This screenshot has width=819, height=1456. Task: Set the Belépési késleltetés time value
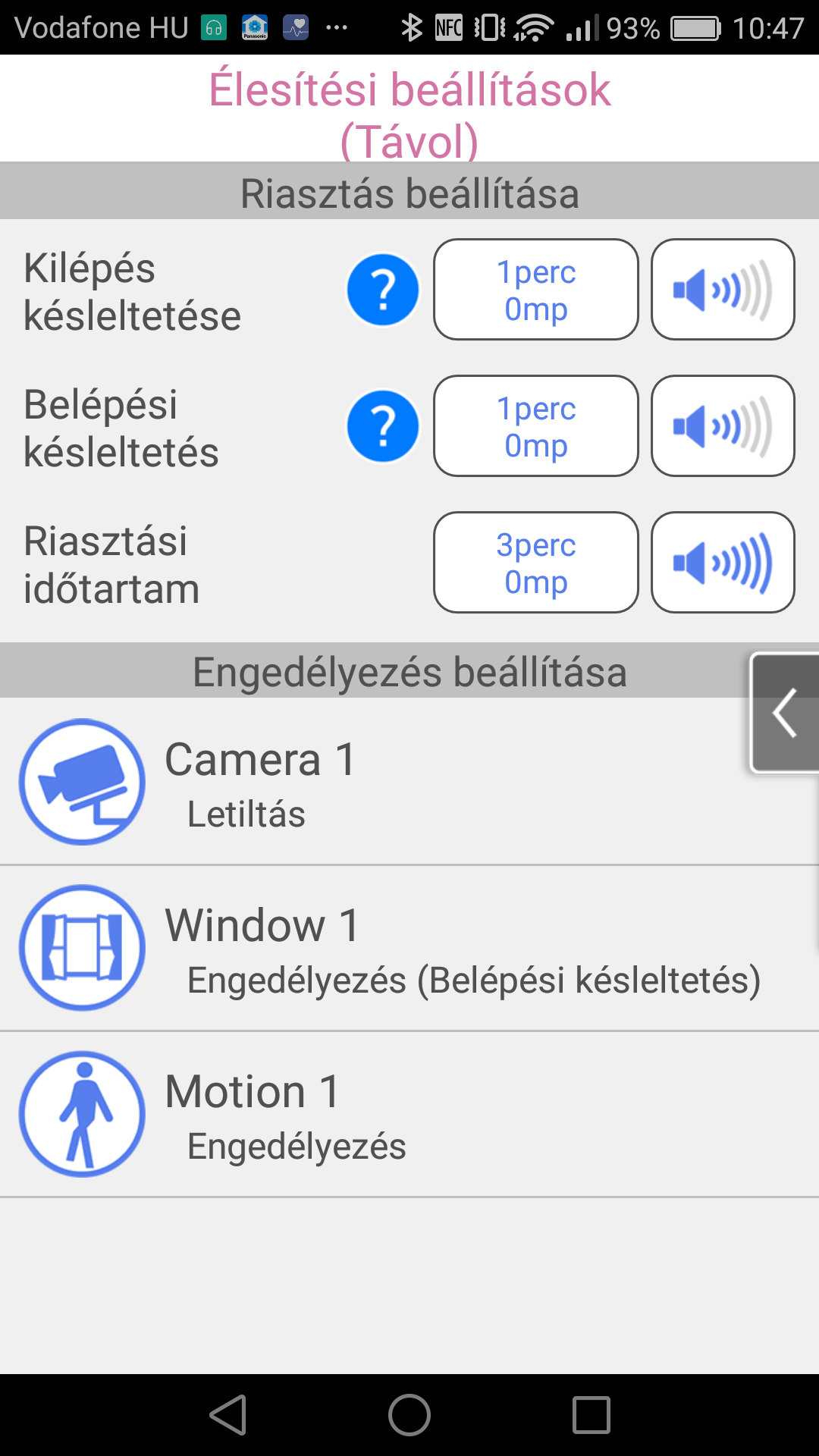point(536,426)
